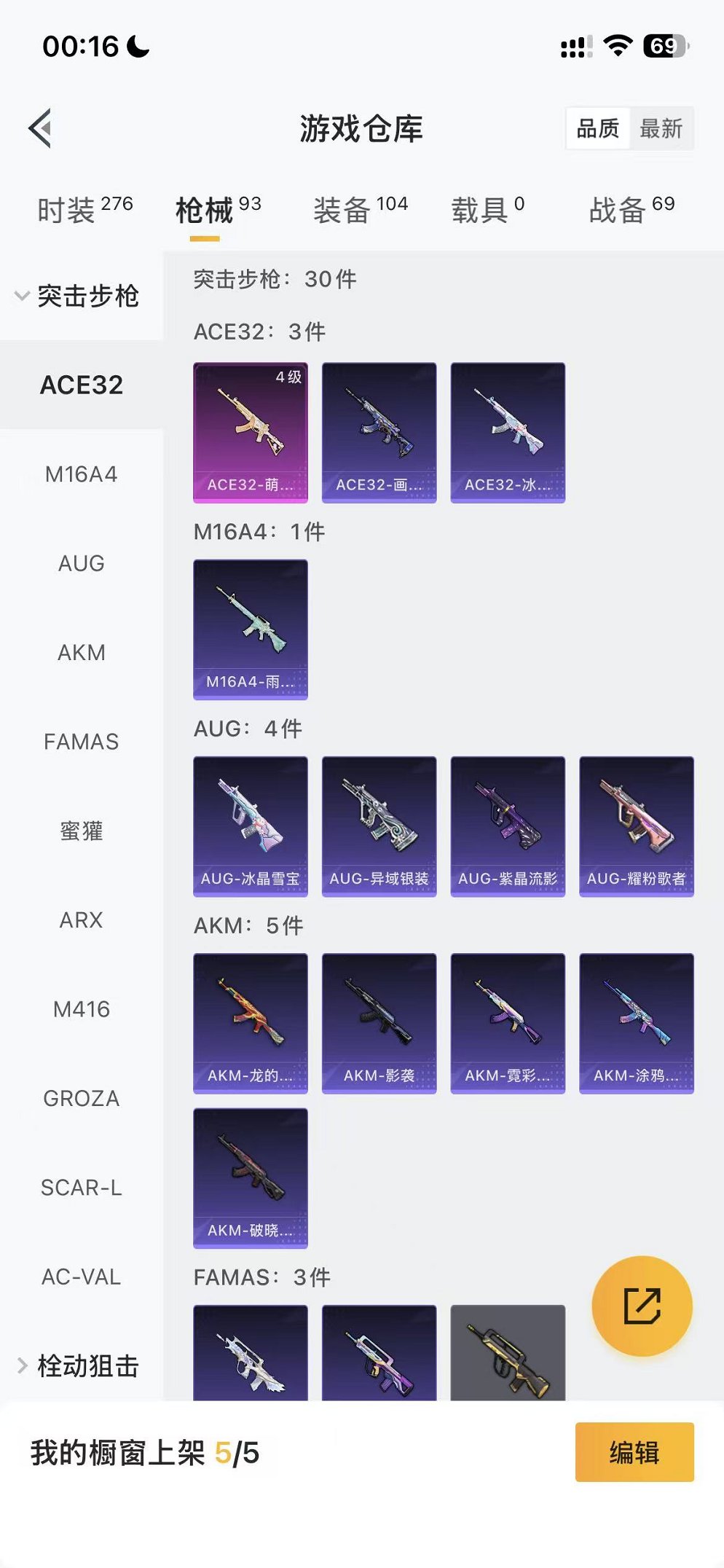Sort items by 最新
724x1568 pixels.
pyautogui.click(x=661, y=129)
